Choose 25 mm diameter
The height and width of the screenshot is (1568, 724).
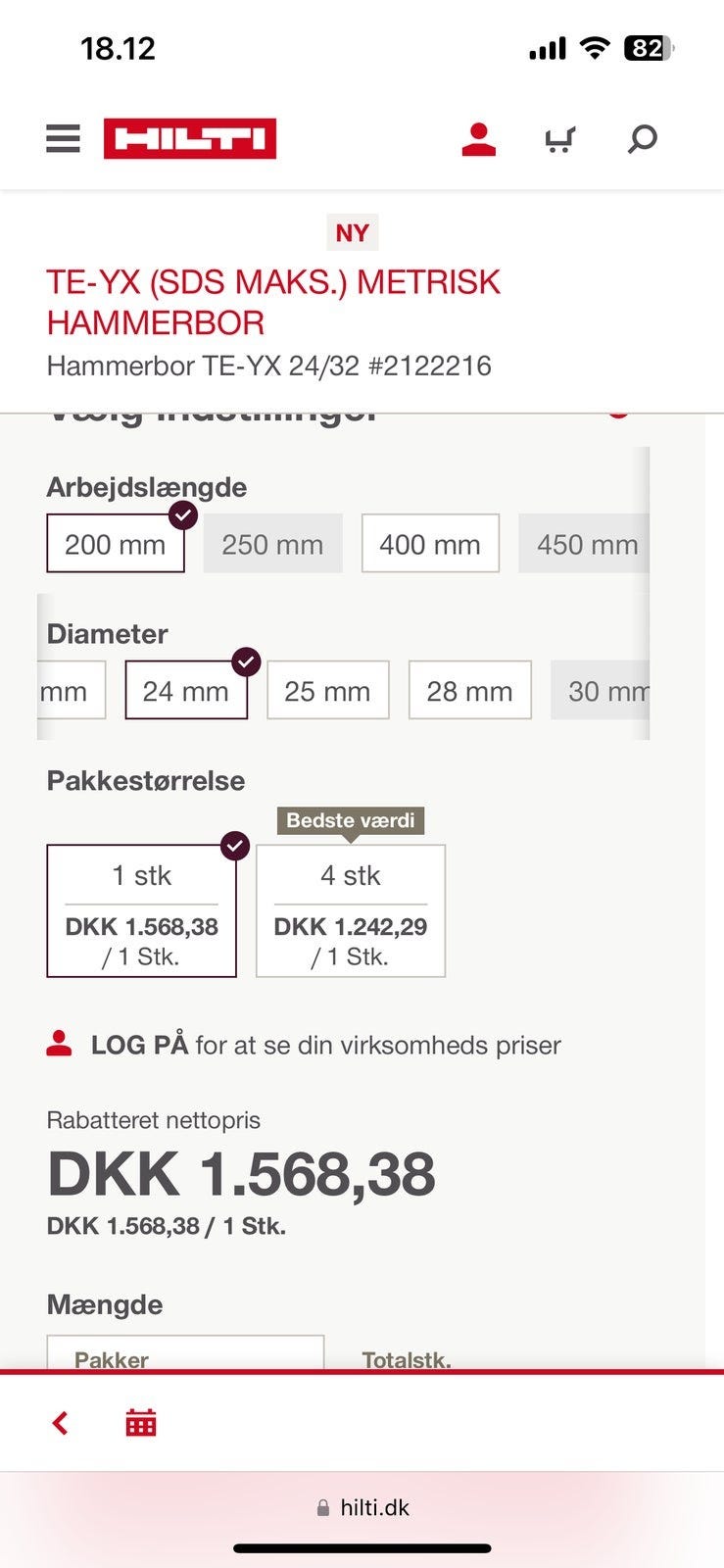[327, 691]
